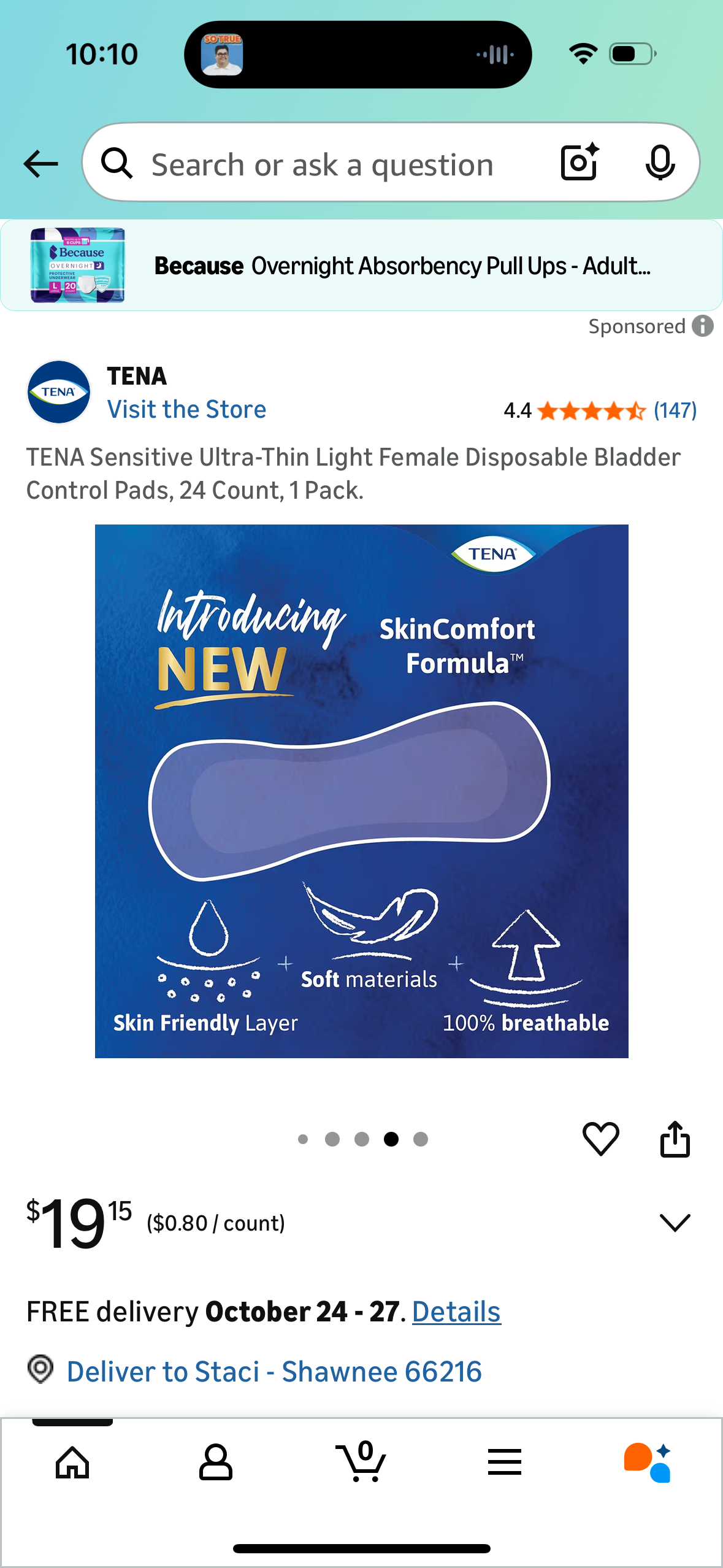Visit the TENA Store
Image resolution: width=723 pixels, height=1568 pixels.
coord(186,409)
